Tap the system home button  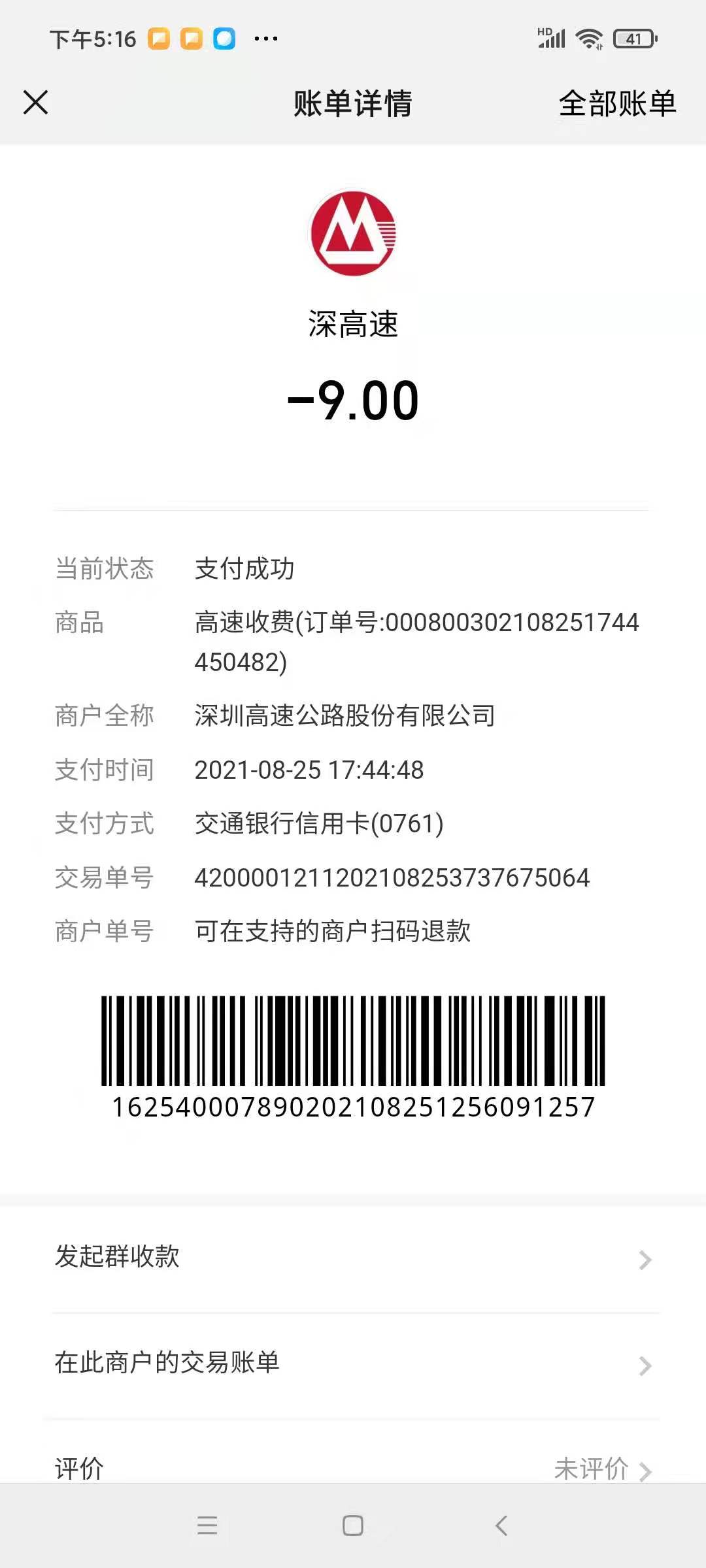click(x=353, y=1526)
